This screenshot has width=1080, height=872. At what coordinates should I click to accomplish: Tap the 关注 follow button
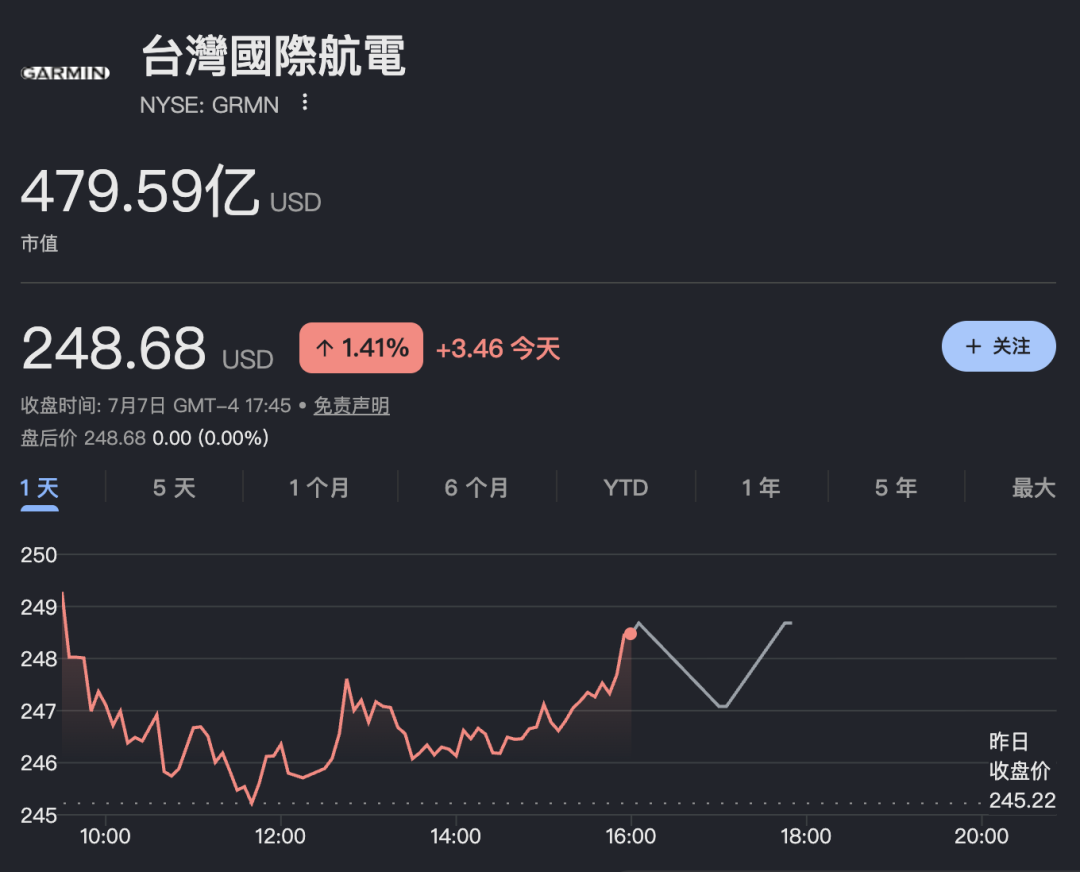pos(998,346)
